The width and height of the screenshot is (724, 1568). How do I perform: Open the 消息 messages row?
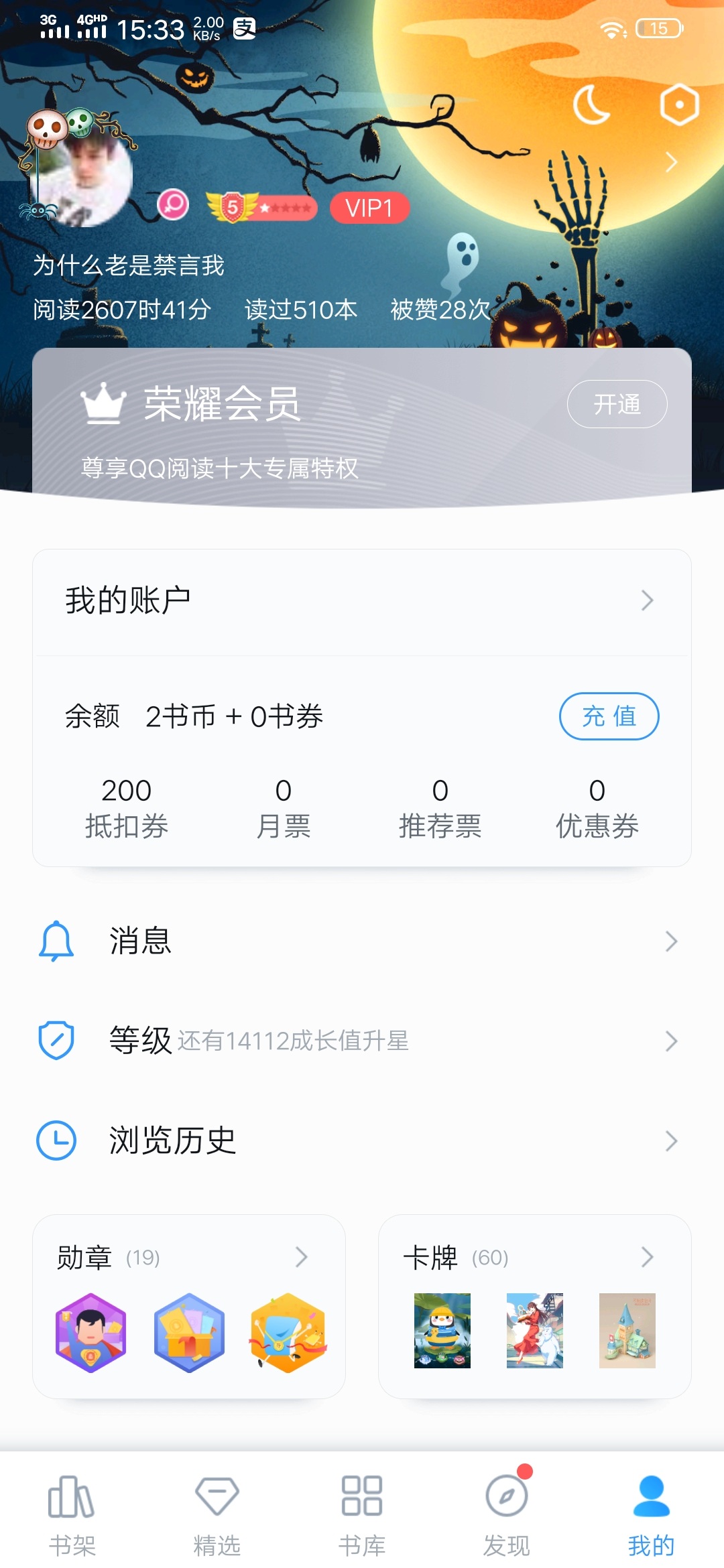pyautogui.click(x=362, y=941)
